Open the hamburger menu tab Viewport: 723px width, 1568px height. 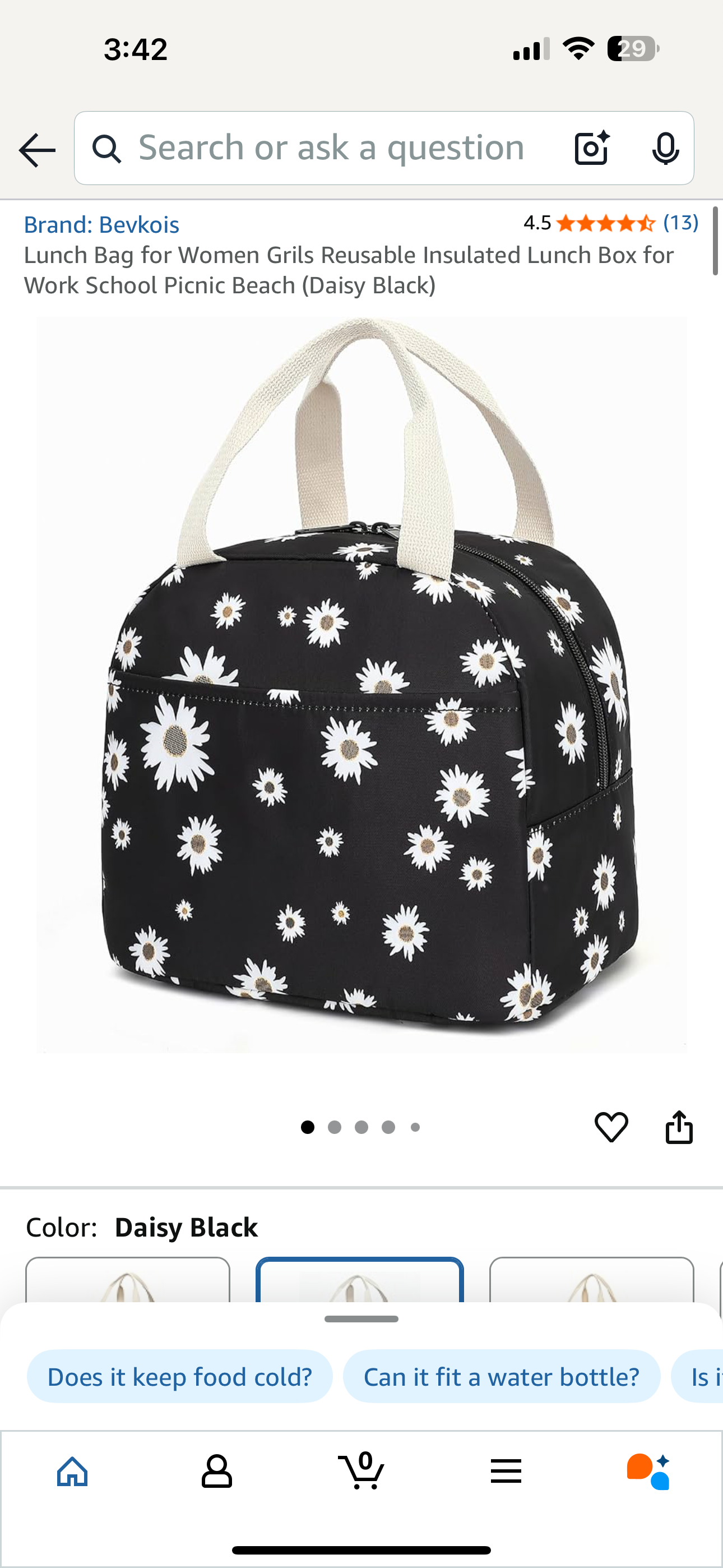pos(506,1471)
